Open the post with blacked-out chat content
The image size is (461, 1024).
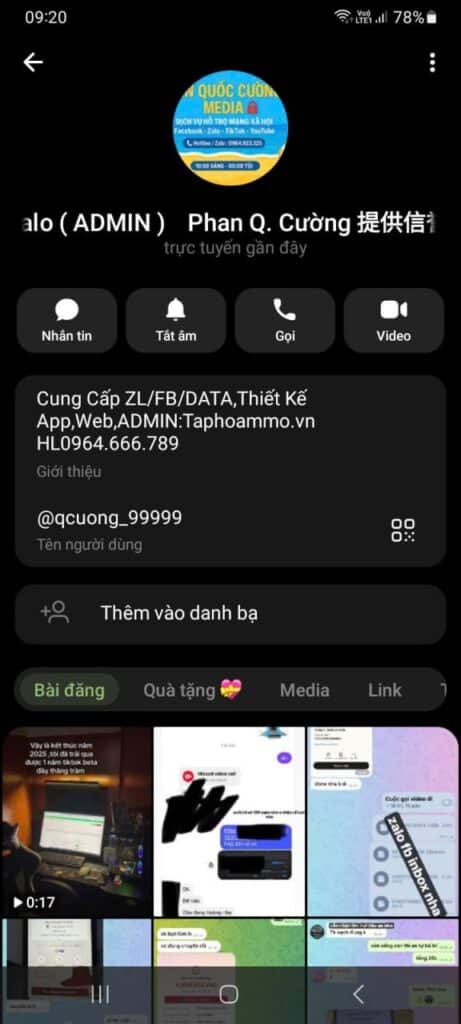[x=229, y=822]
